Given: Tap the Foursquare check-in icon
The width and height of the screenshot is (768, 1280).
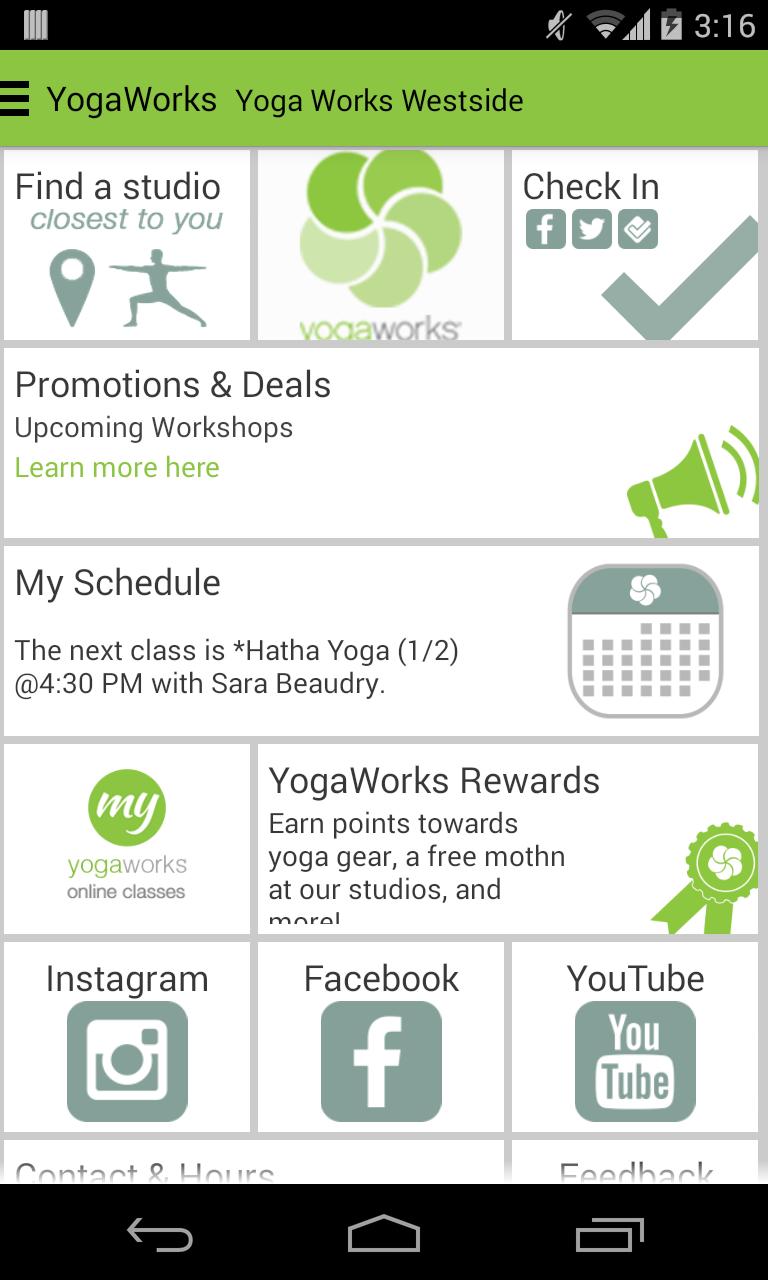Looking at the screenshot, I should (637, 229).
